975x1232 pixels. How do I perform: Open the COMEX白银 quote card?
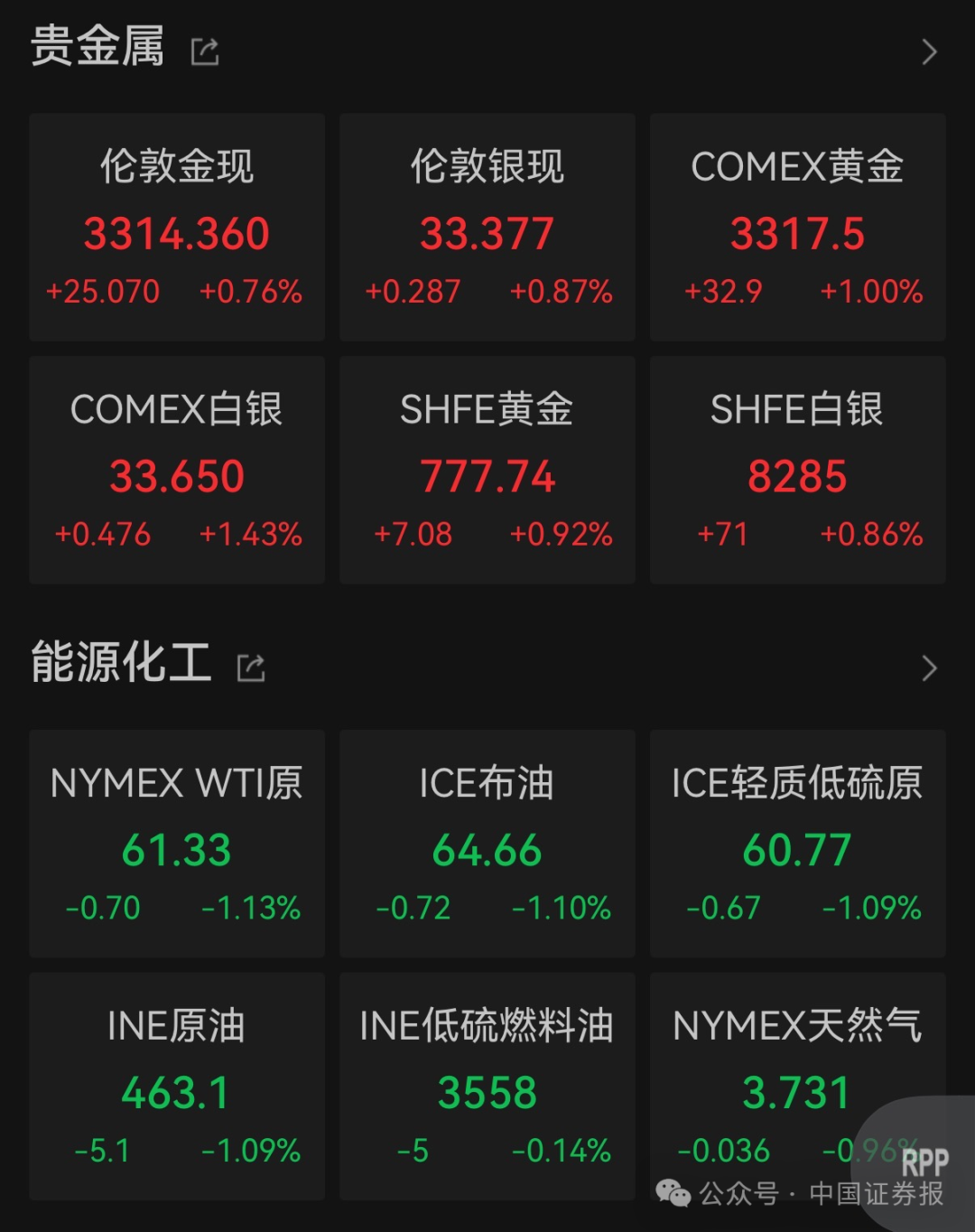pyautogui.click(x=177, y=470)
